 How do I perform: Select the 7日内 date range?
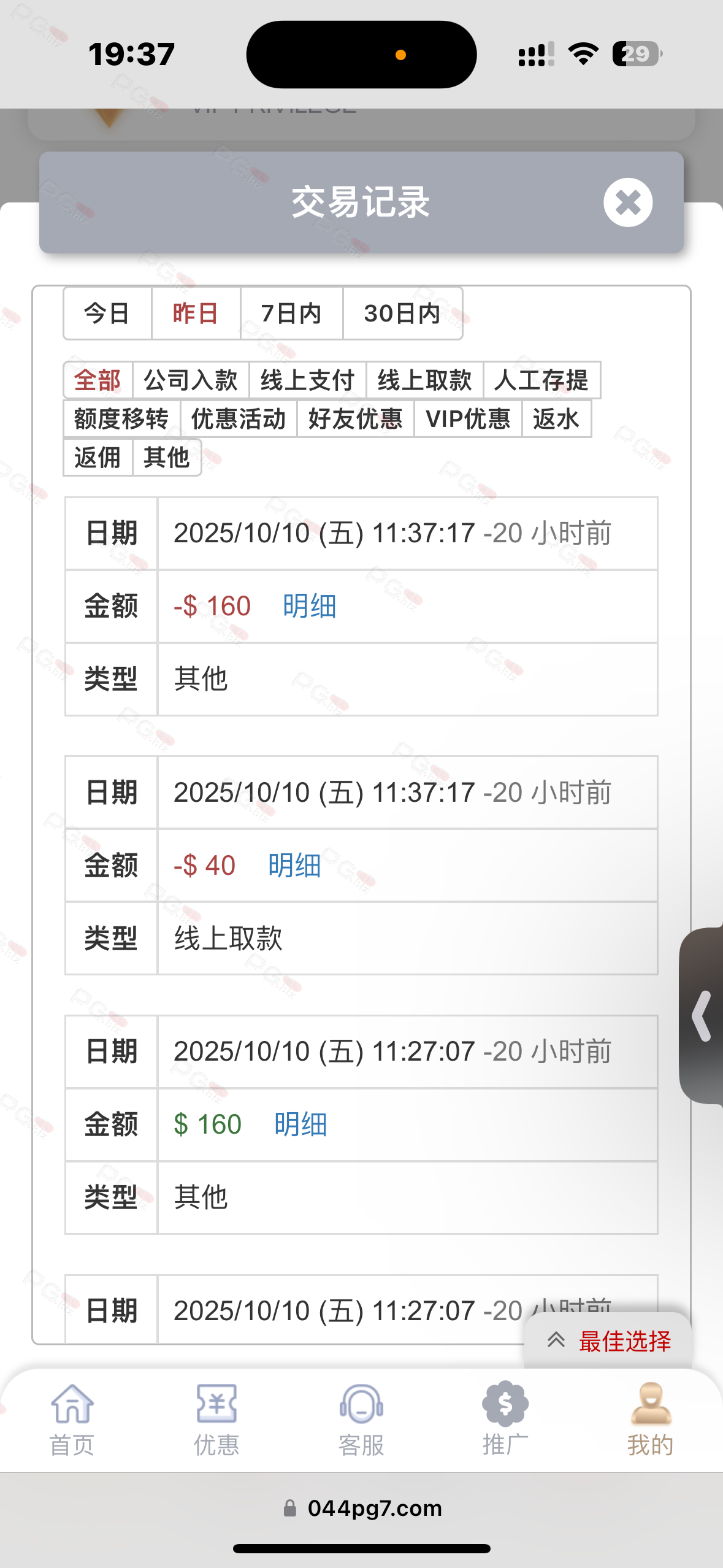[x=291, y=313]
